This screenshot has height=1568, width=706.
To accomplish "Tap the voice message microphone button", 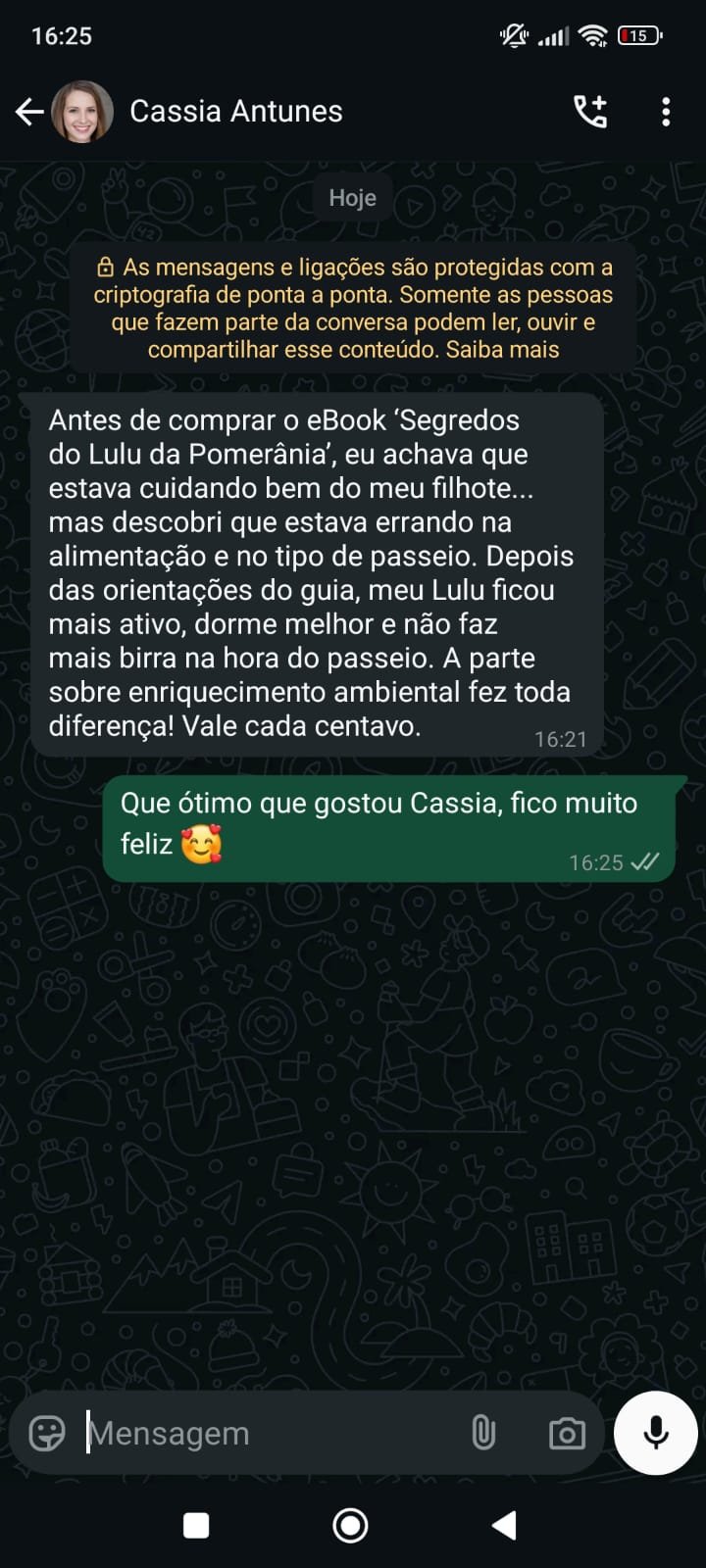I will click(x=655, y=1433).
